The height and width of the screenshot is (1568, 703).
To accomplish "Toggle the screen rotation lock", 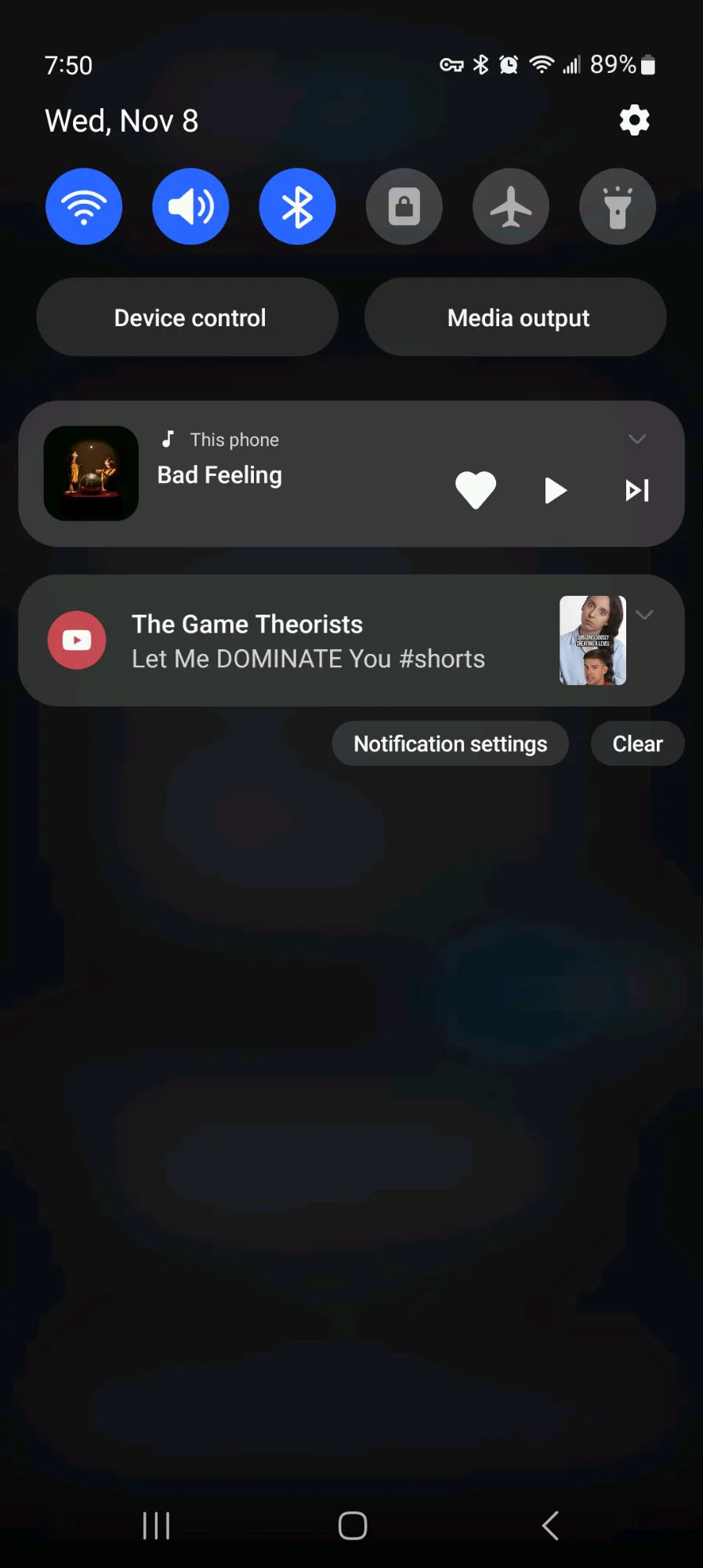I will pyautogui.click(x=404, y=207).
